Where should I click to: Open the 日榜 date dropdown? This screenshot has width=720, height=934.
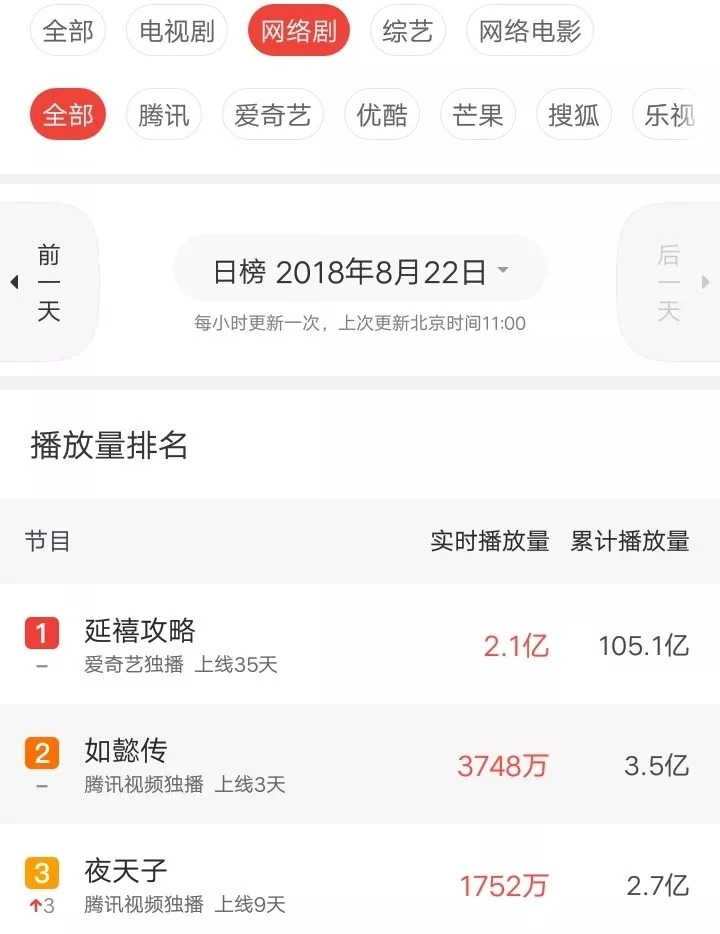pyautogui.click(x=360, y=271)
